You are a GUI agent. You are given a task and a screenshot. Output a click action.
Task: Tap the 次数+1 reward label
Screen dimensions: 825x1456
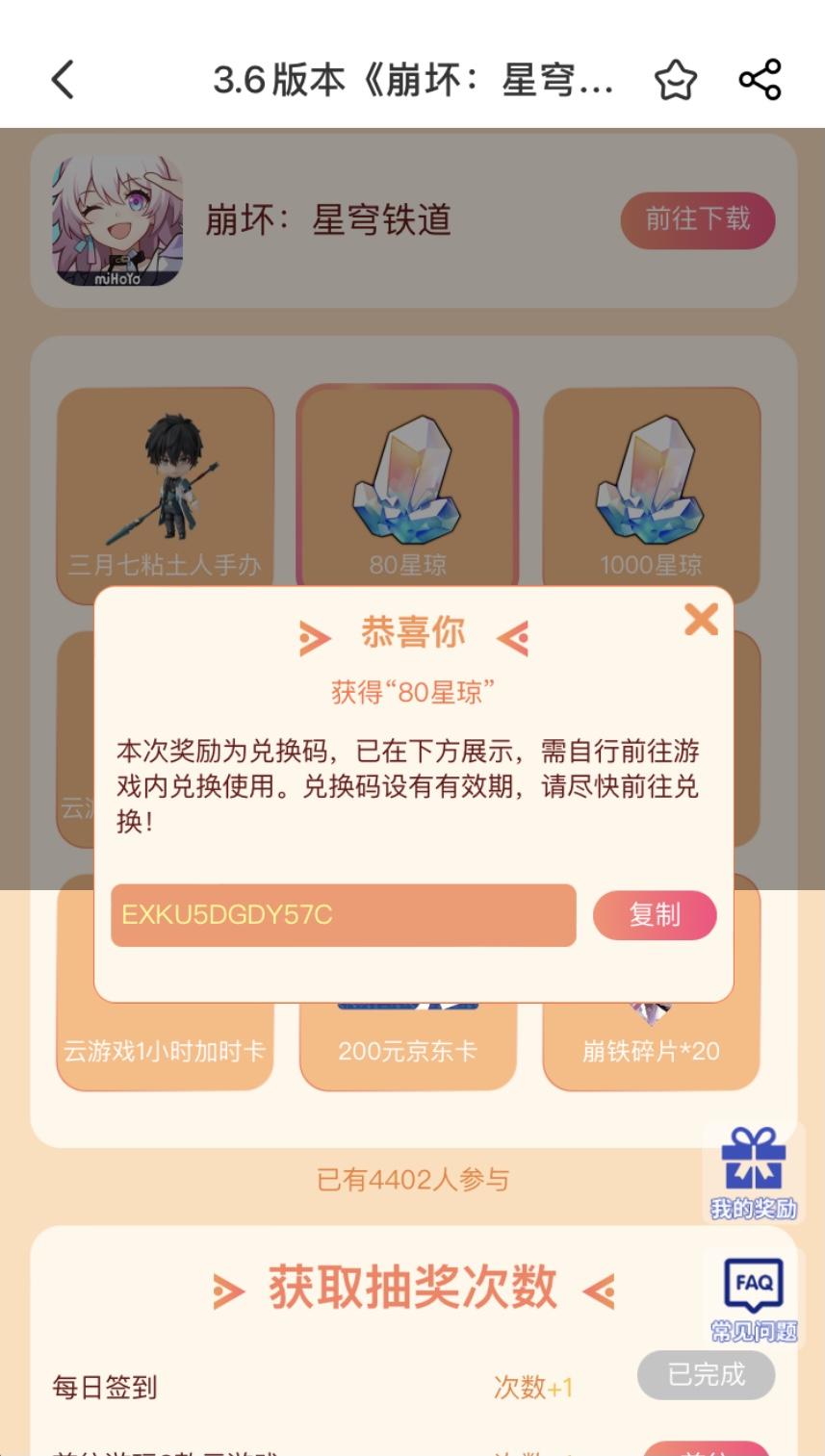coord(532,1387)
